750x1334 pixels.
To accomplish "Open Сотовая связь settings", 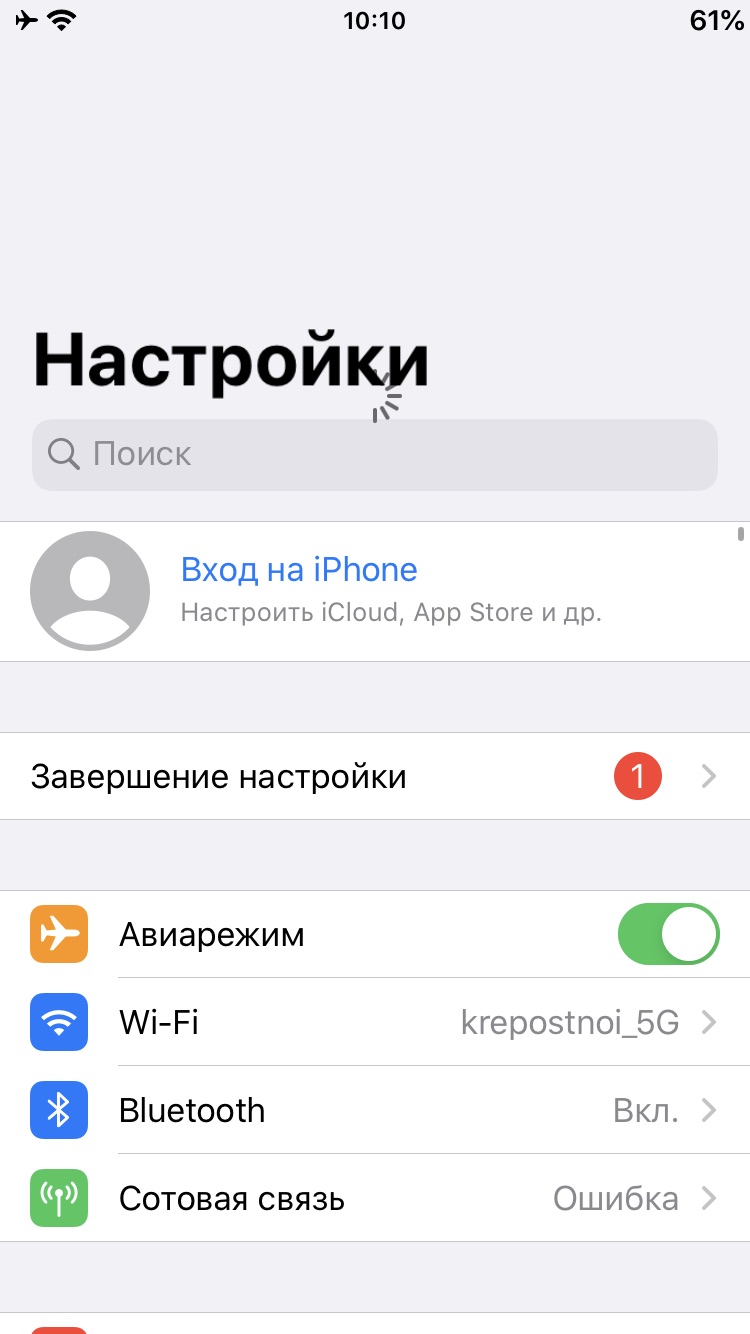I will [375, 1198].
